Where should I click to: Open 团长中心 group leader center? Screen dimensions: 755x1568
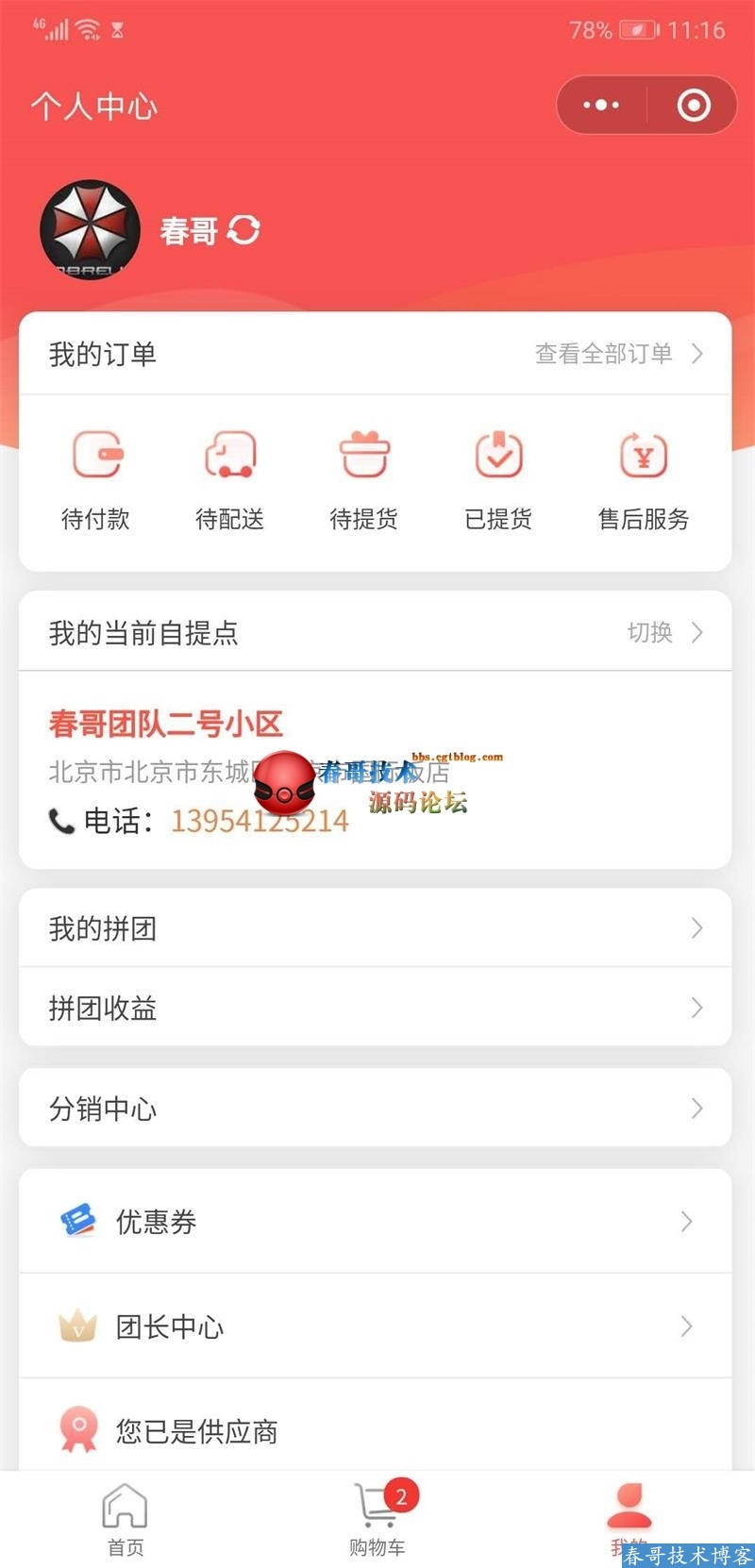[375, 1326]
